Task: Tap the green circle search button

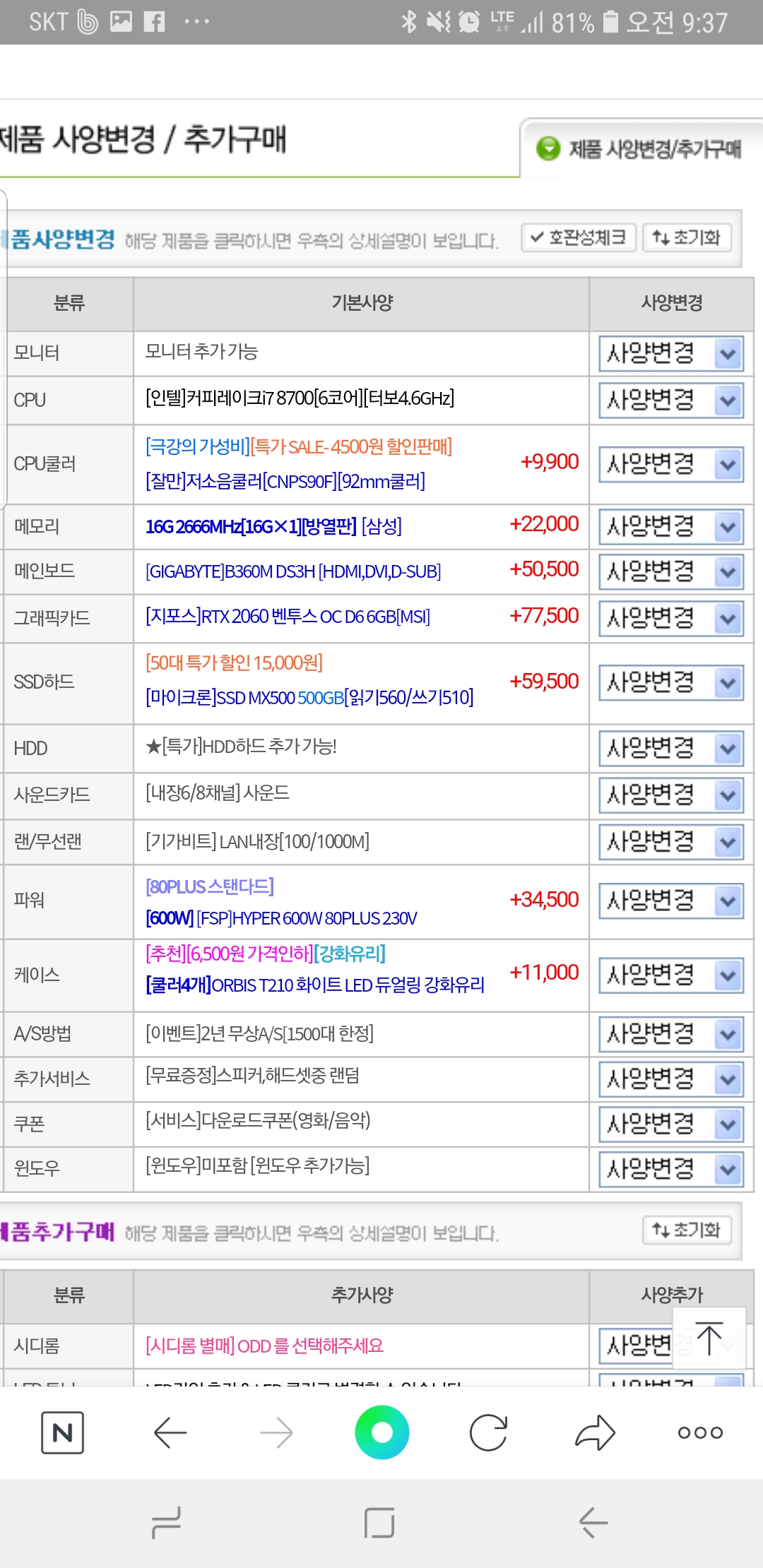Action: (381, 1432)
